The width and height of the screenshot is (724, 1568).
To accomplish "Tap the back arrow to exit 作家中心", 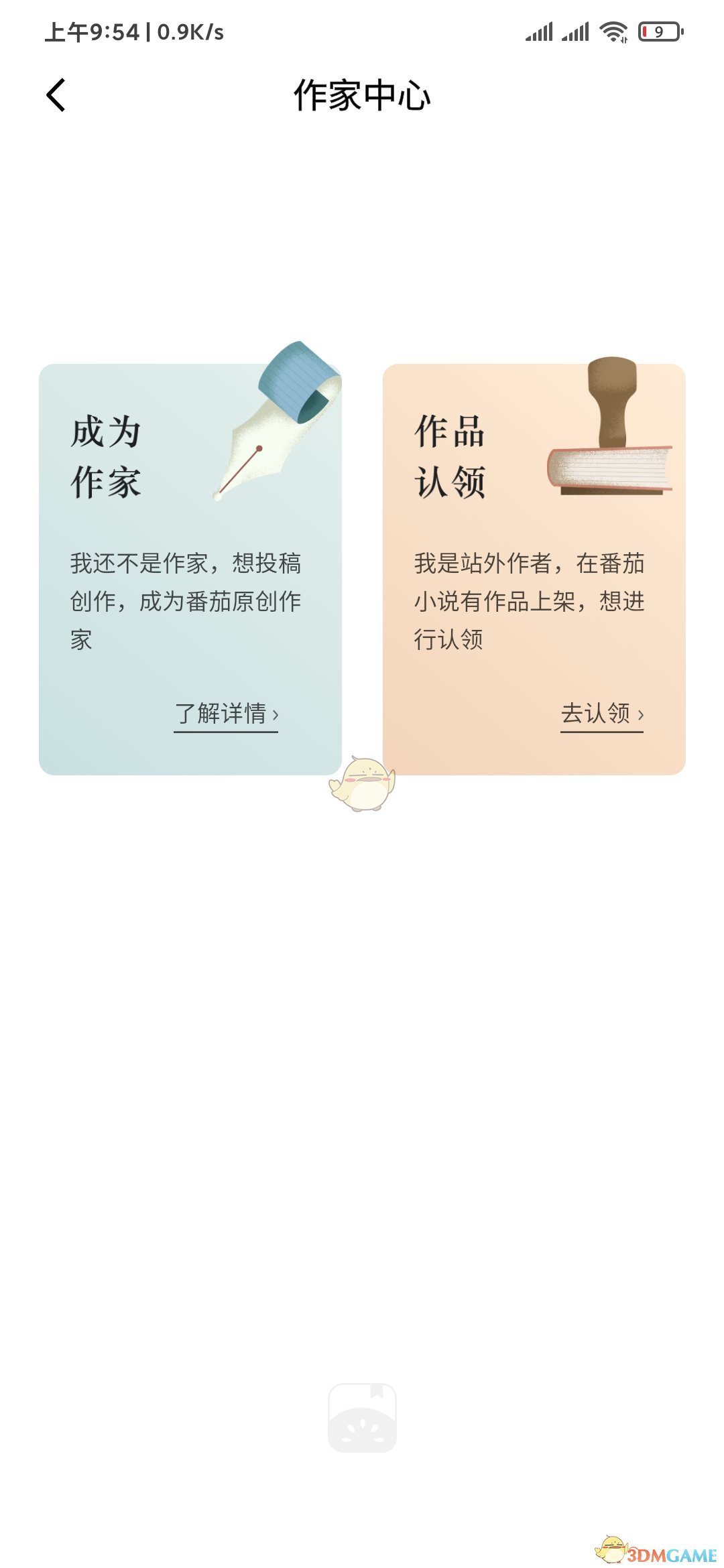I will tap(56, 95).
